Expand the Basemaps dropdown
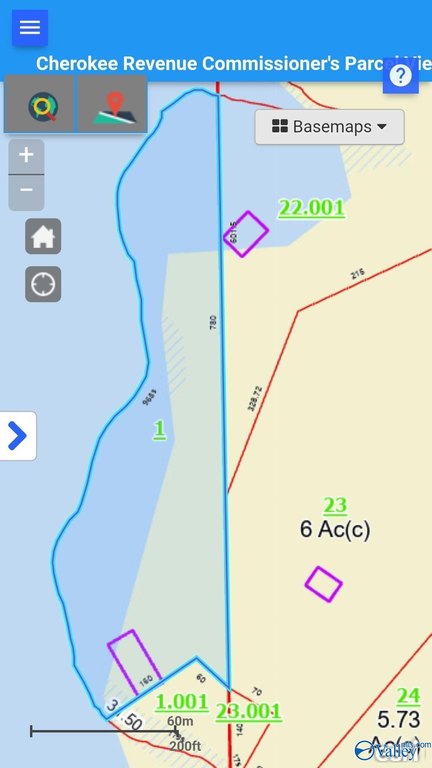This screenshot has width=432, height=768. (330, 127)
